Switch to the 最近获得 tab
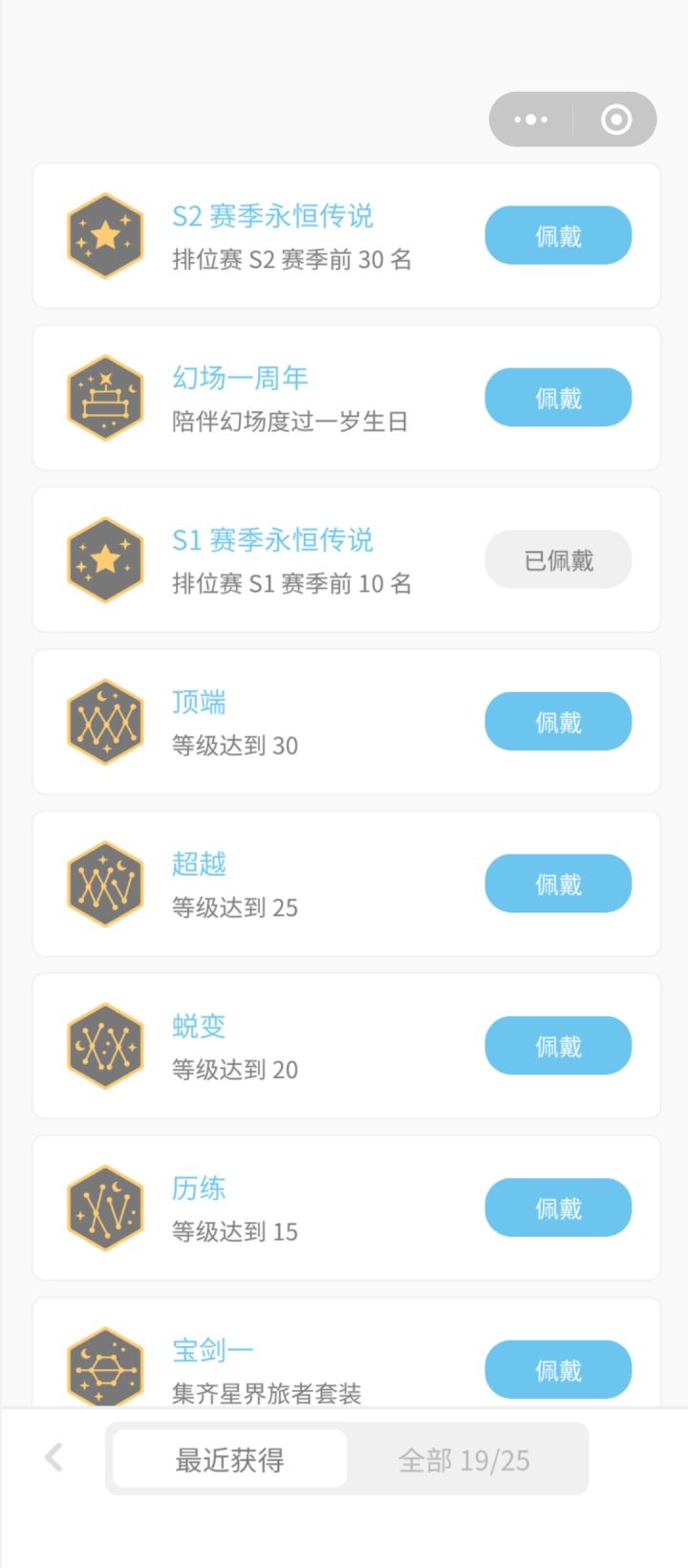The height and width of the screenshot is (1568, 688). click(229, 1459)
